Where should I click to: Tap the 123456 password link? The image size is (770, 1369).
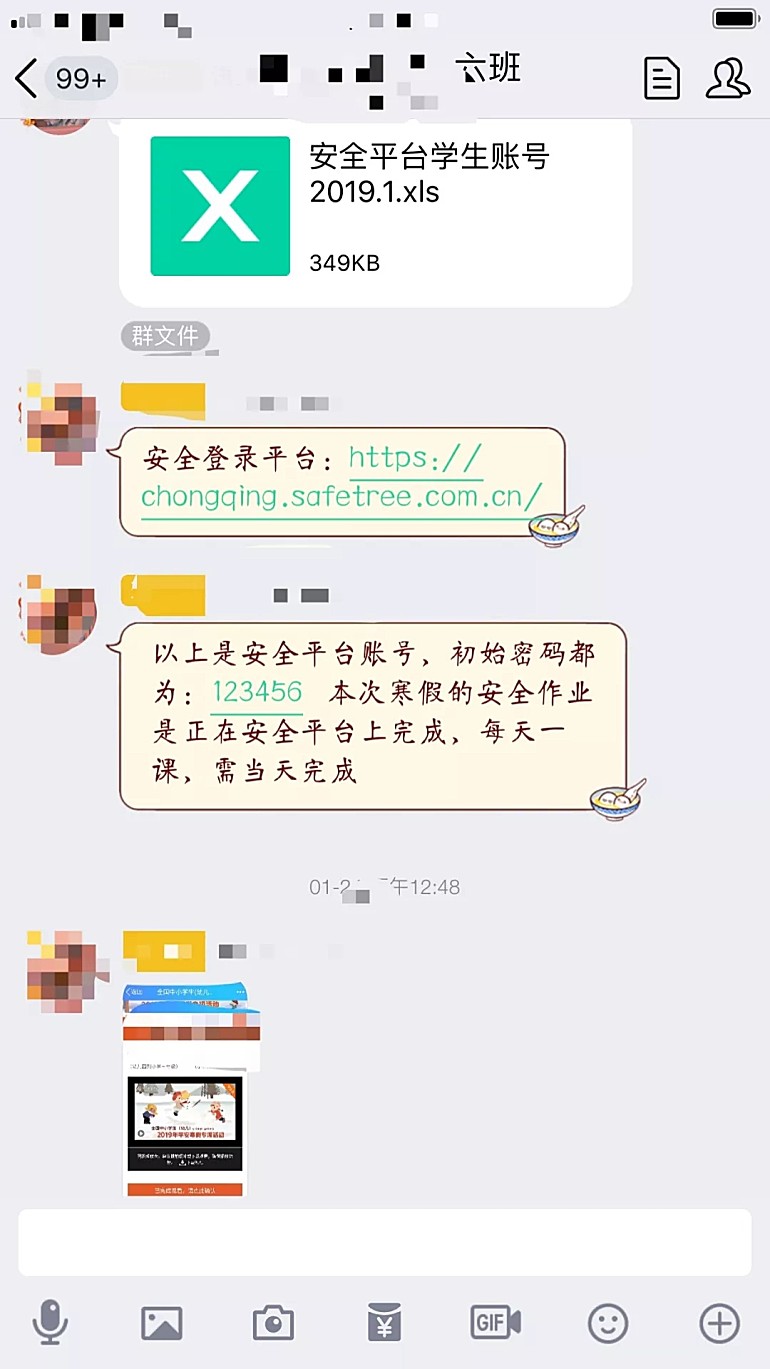pyautogui.click(x=257, y=692)
